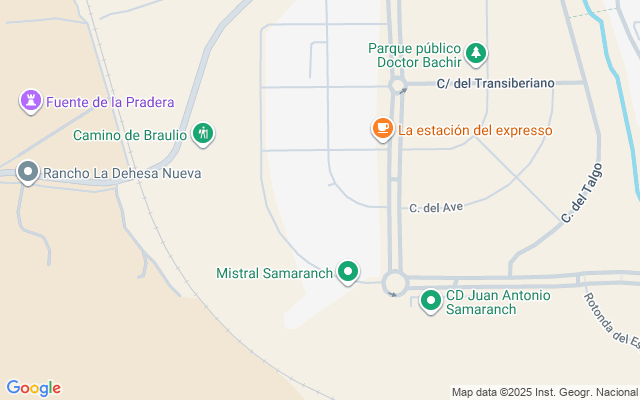Viewport: 640px width, 400px height.
Task: Tap the CD Juan Antonio Samaranch pin
Action: click(x=431, y=301)
